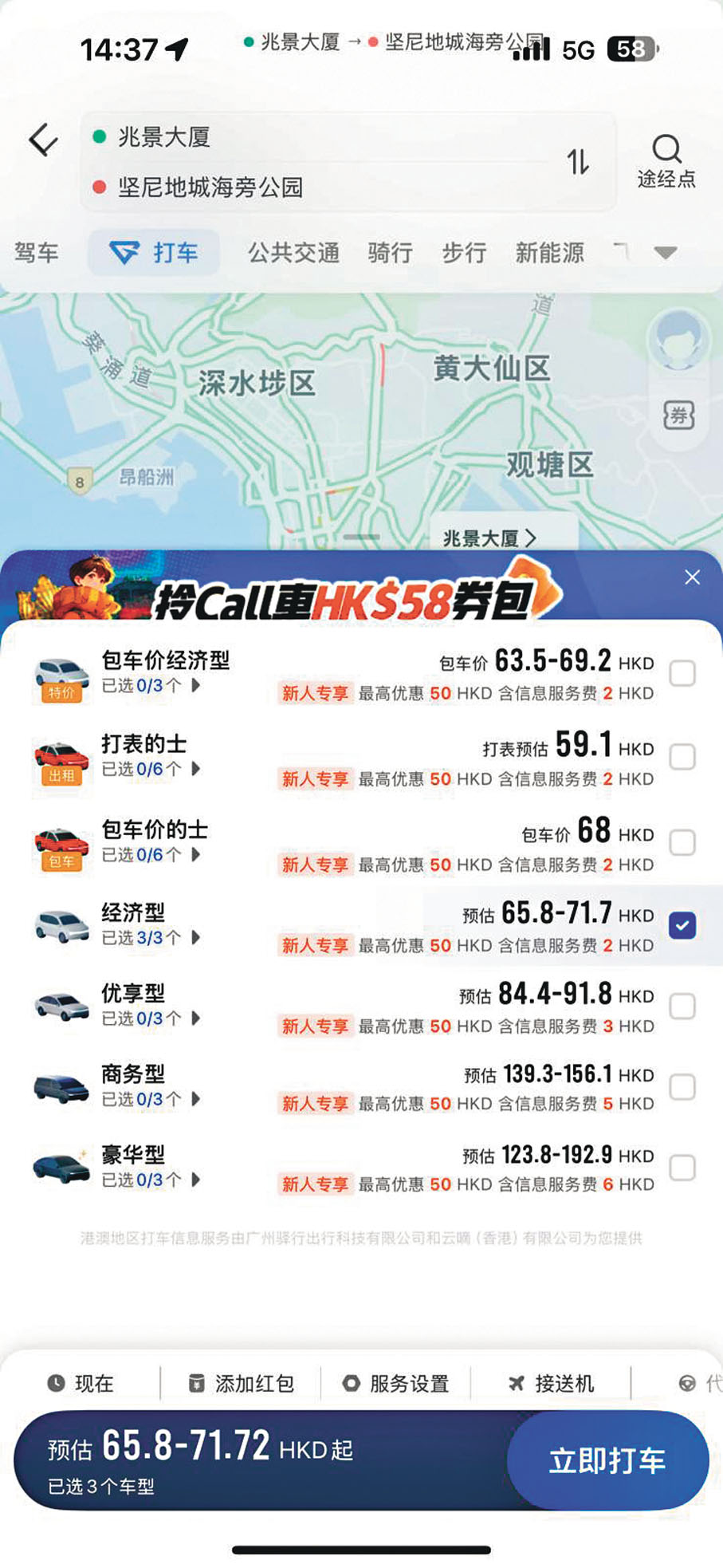The image size is (723, 1568).
Task: Tap 立即打车 to hail a ride
Action: click(x=607, y=1460)
